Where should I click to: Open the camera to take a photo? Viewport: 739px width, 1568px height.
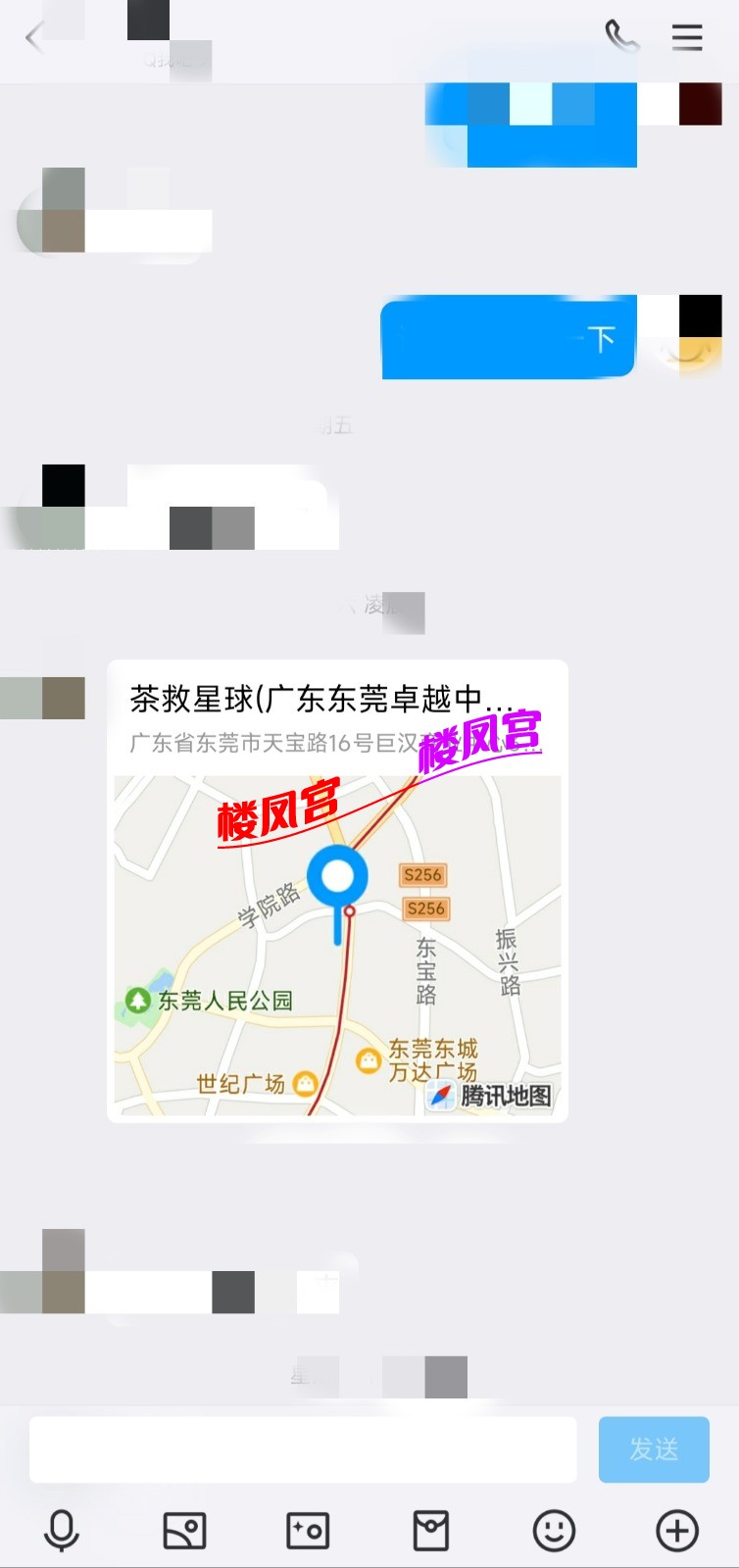[308, 1530]
